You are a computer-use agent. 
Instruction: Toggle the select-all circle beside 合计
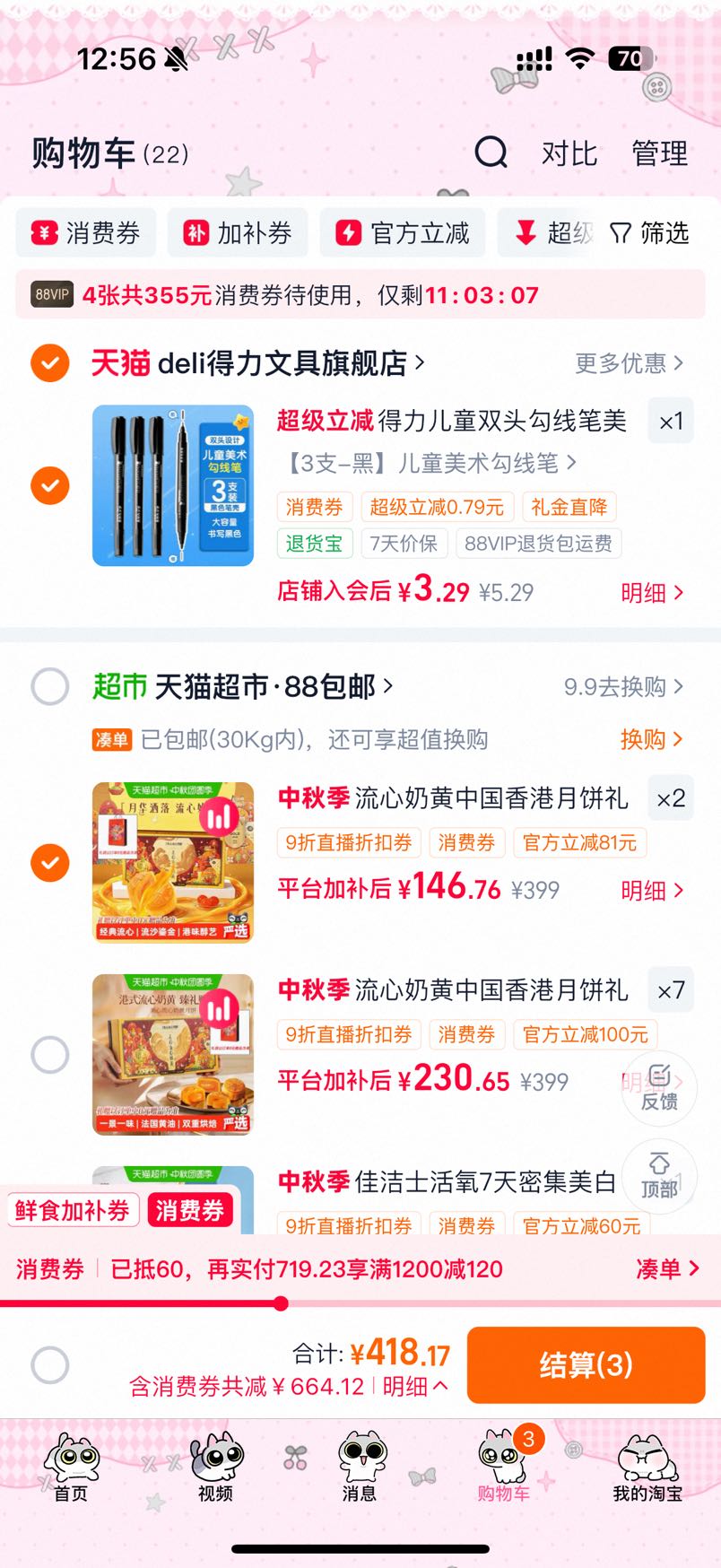point(50,1365)
